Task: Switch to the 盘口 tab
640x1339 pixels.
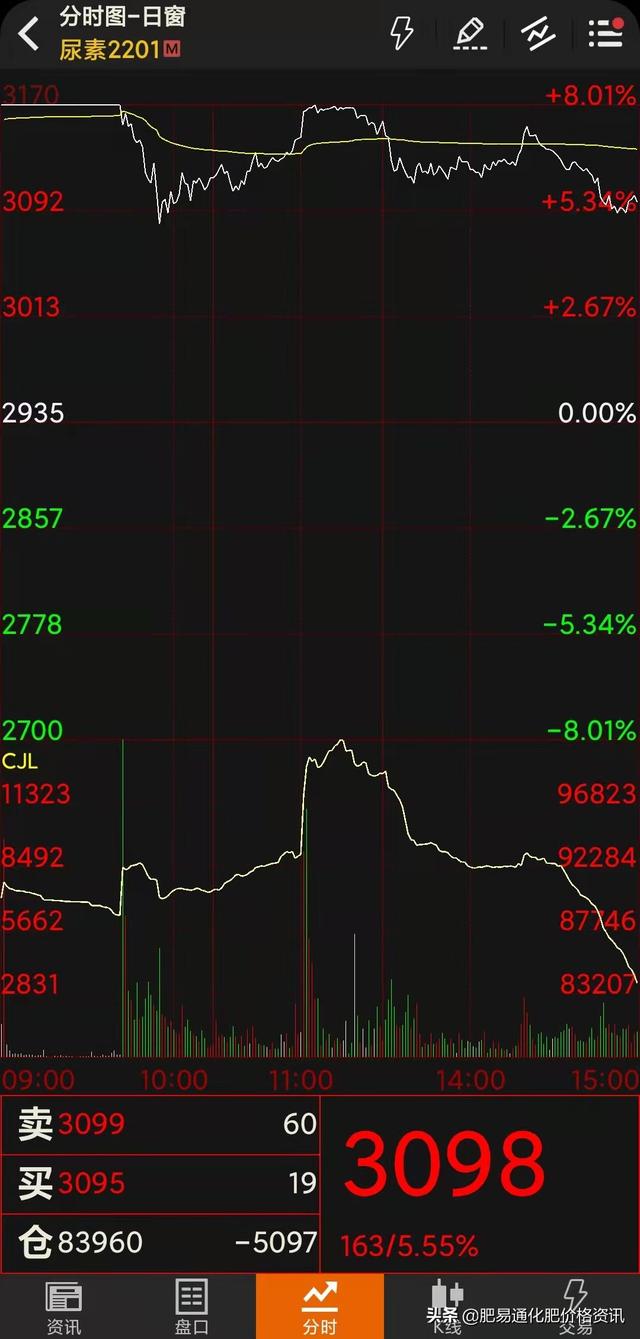Action: (x=191, y=1307)
